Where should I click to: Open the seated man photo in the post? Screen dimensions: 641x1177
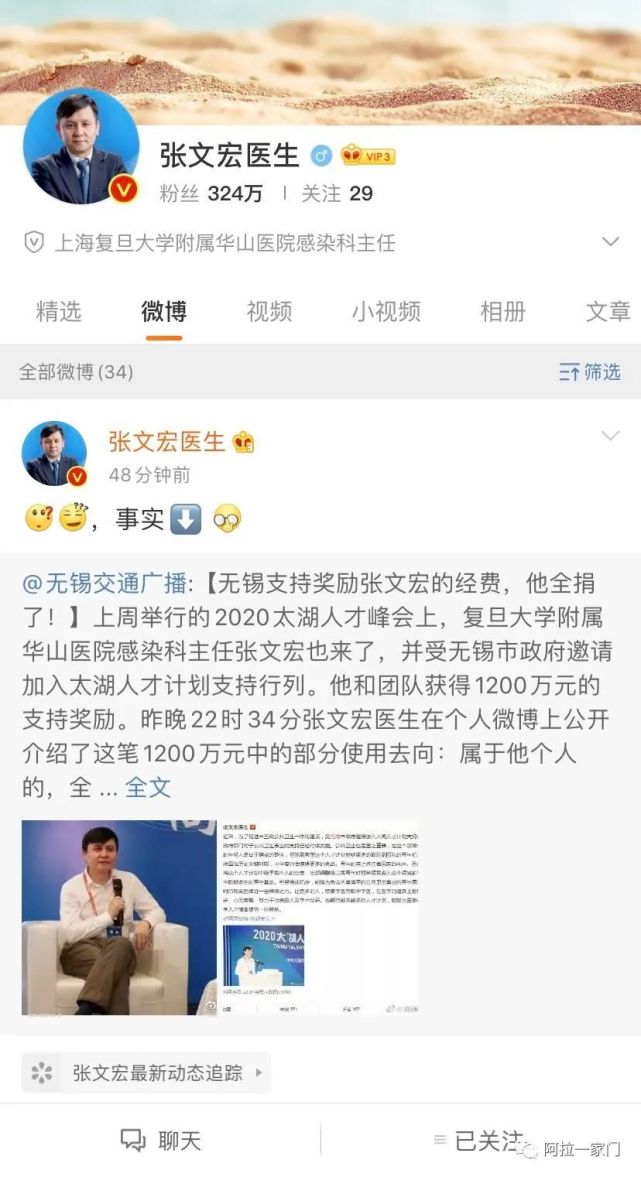(x=118, y=917)
